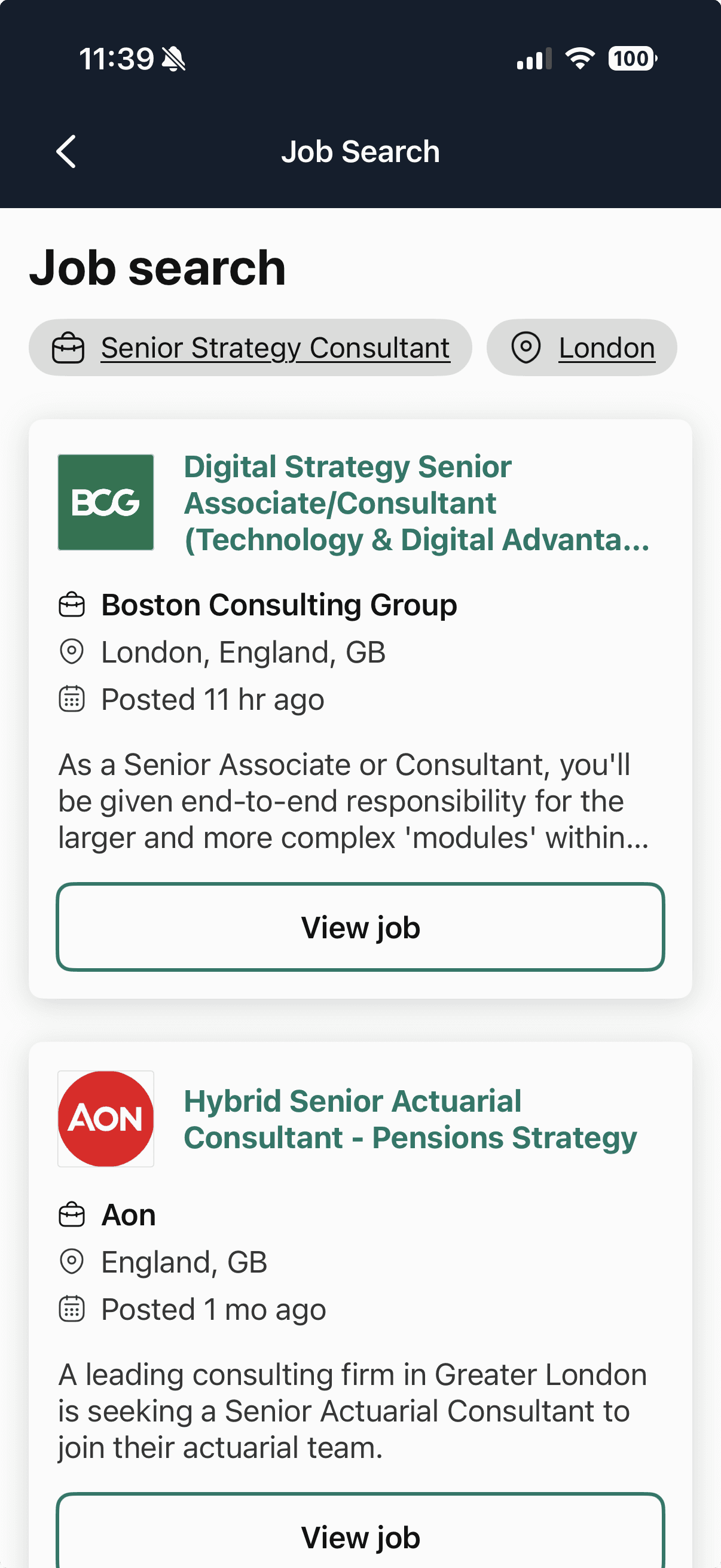This screenshot has height=1568, width=721.
Task: Click the location pin icon beside London, England, GB
Action: (72, 652)
